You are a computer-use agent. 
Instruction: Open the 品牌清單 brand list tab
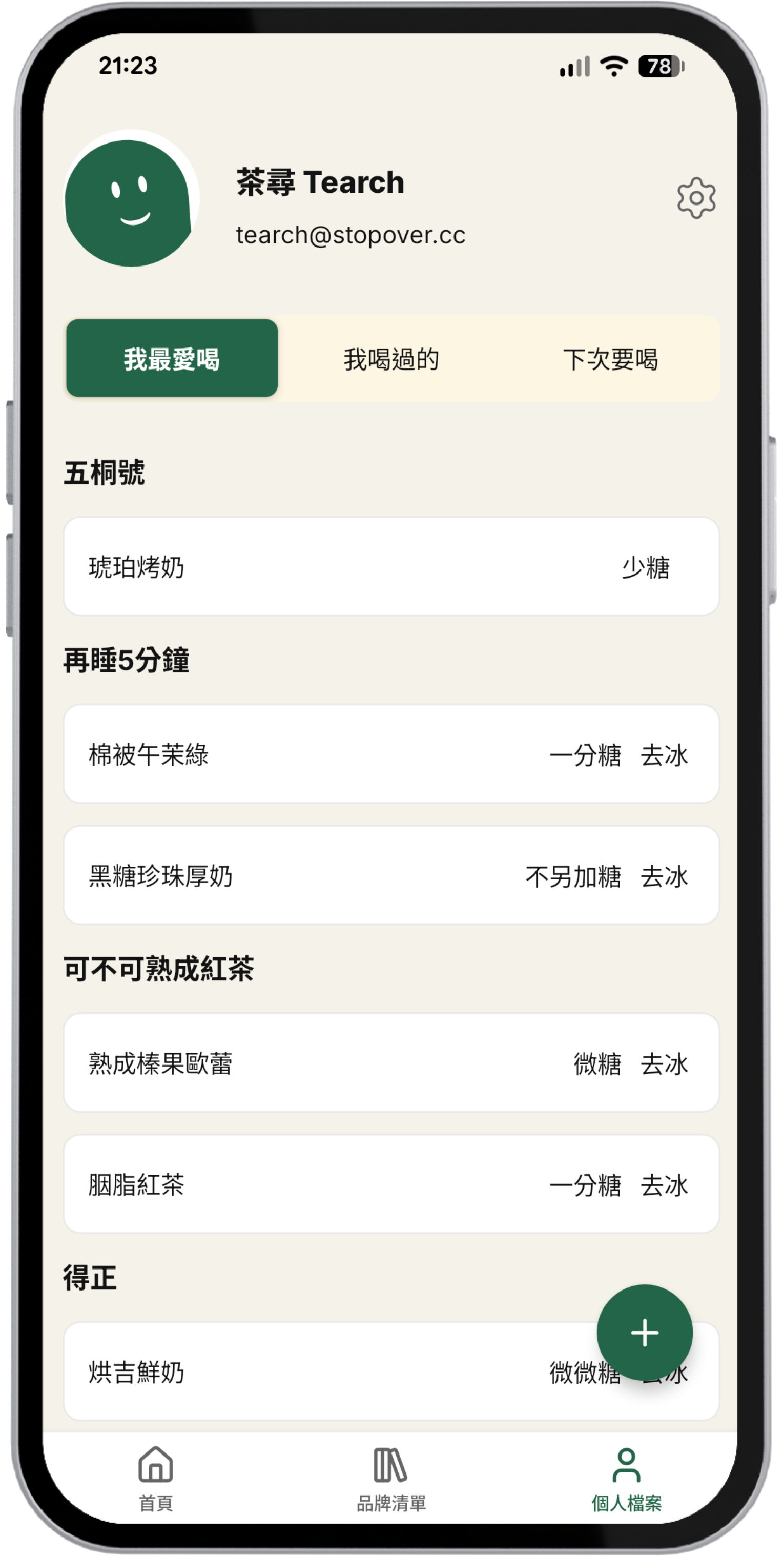point(391,1478)
